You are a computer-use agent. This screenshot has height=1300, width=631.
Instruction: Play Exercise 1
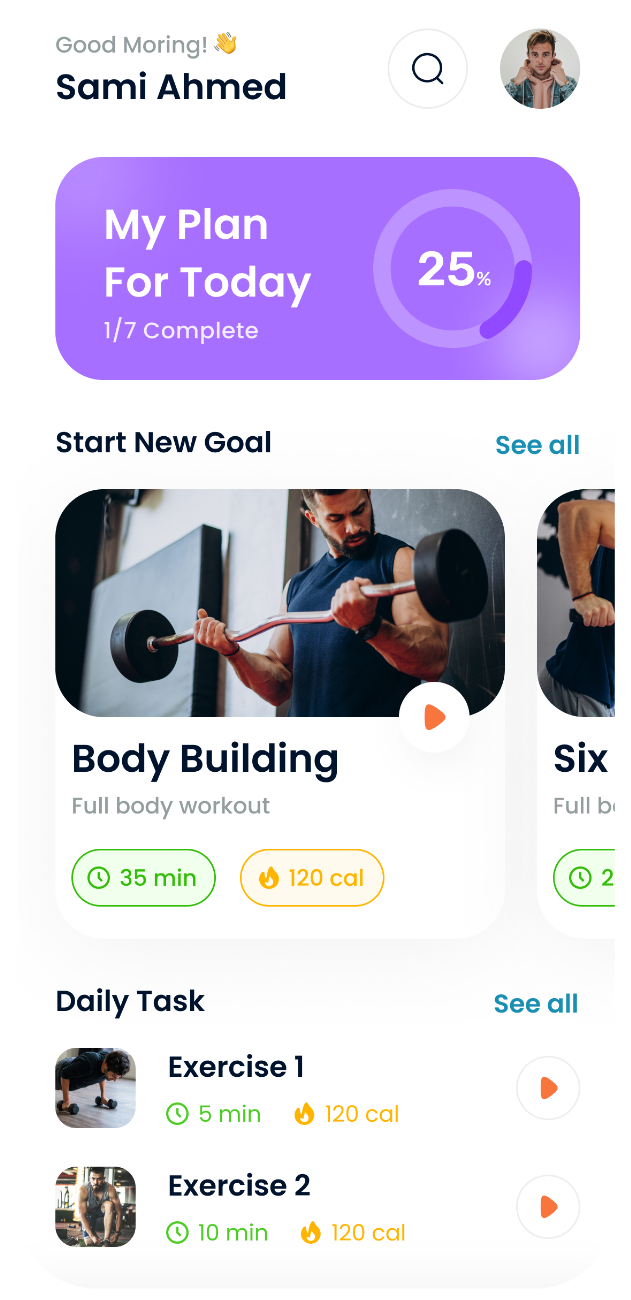point(548,1088)
